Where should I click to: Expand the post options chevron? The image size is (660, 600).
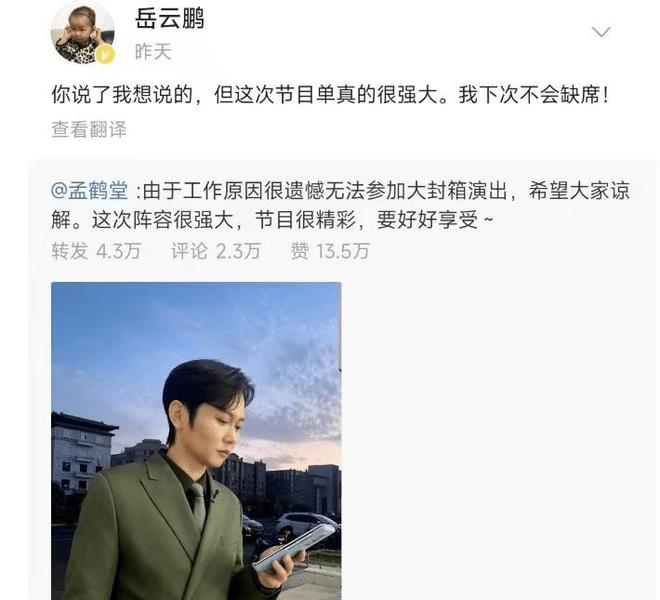[600, 33]
